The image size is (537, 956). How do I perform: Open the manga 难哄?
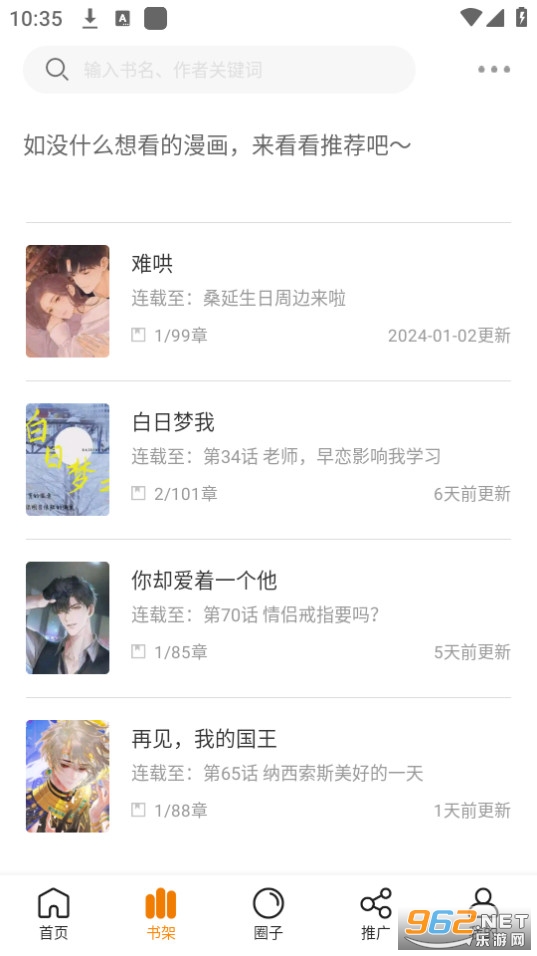coord(268,301)
